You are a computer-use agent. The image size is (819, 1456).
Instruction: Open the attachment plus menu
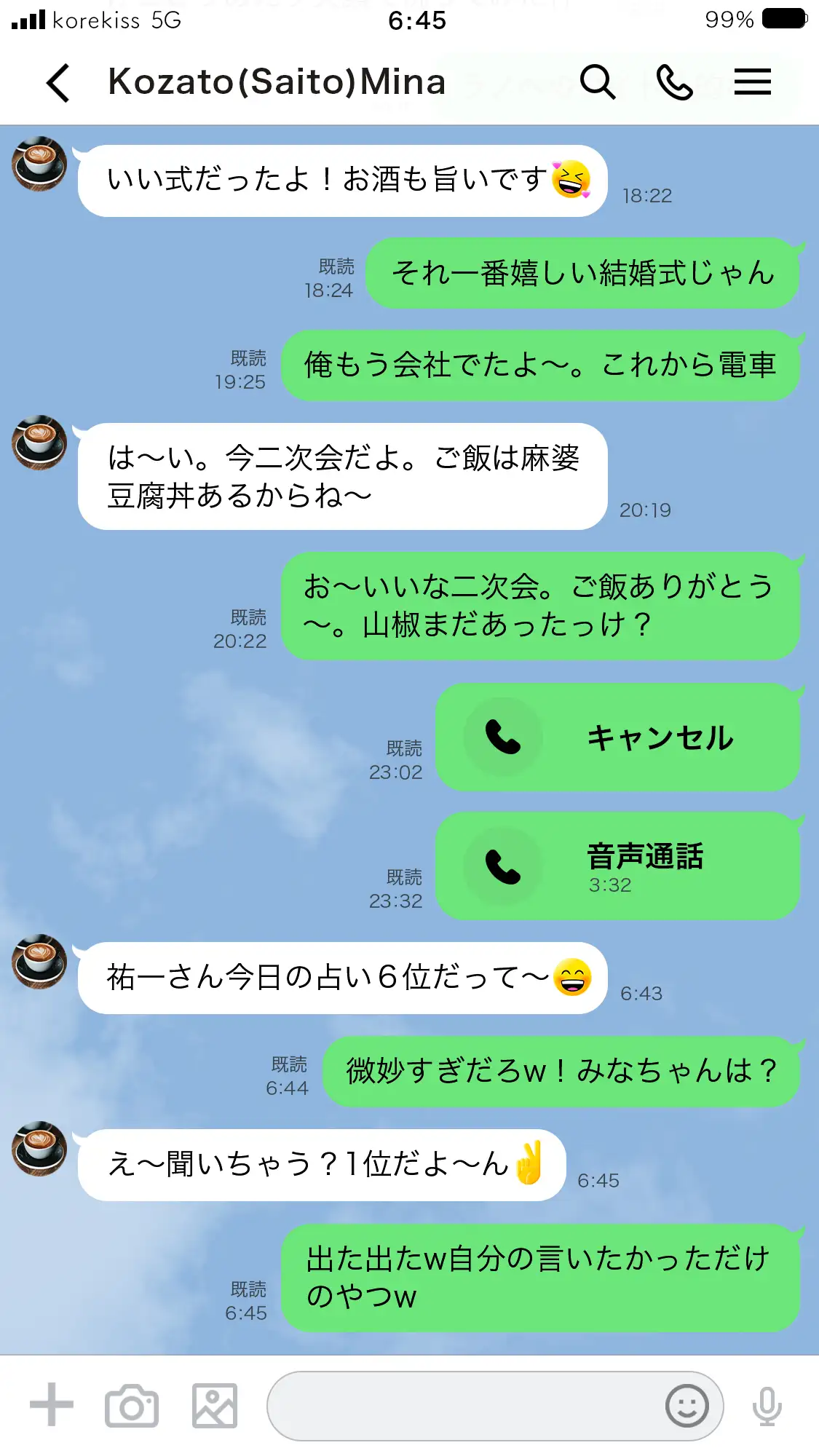pos(51,1404)
